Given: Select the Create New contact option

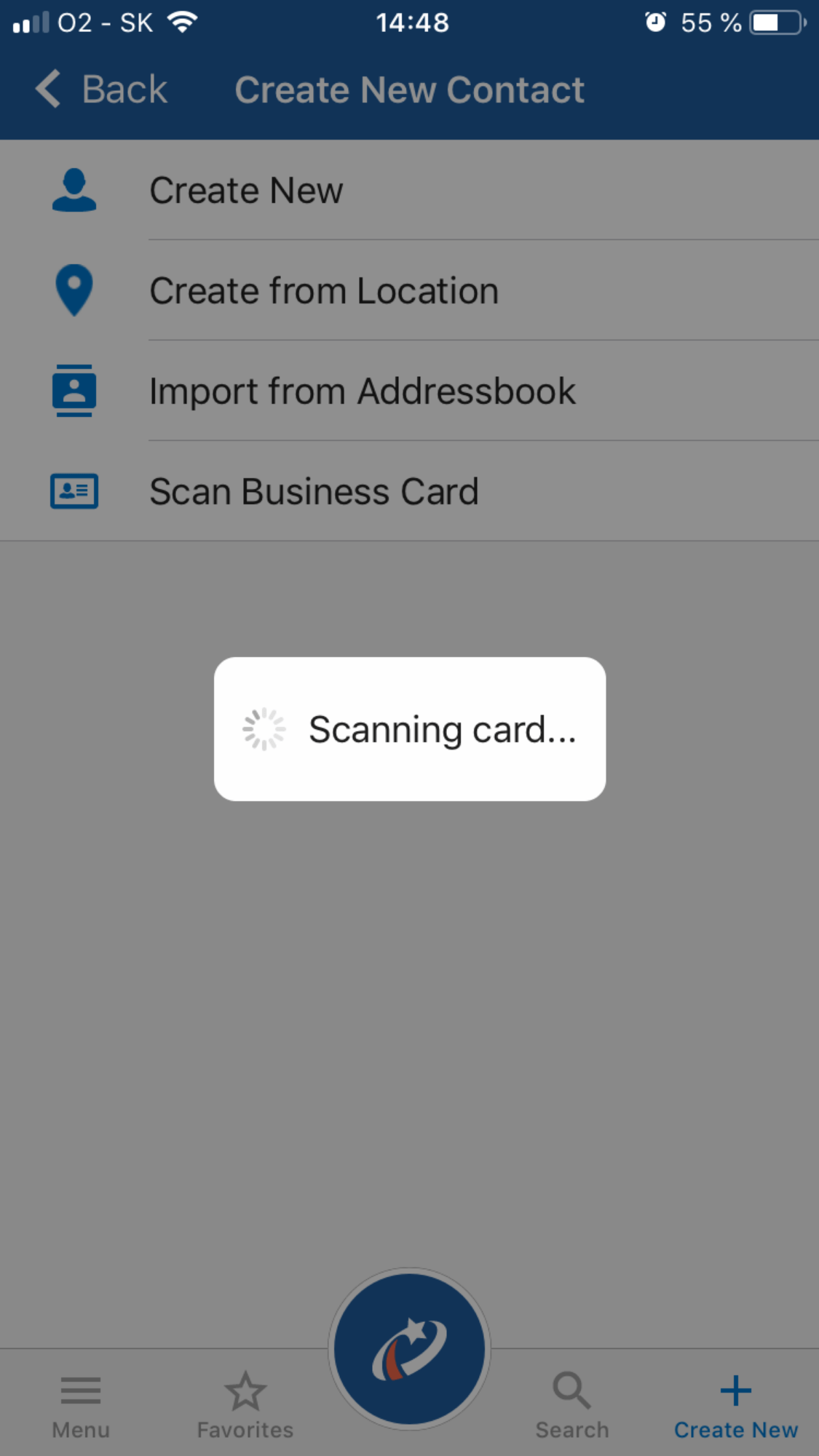Looking at the screenshot, I should [246, 191].
